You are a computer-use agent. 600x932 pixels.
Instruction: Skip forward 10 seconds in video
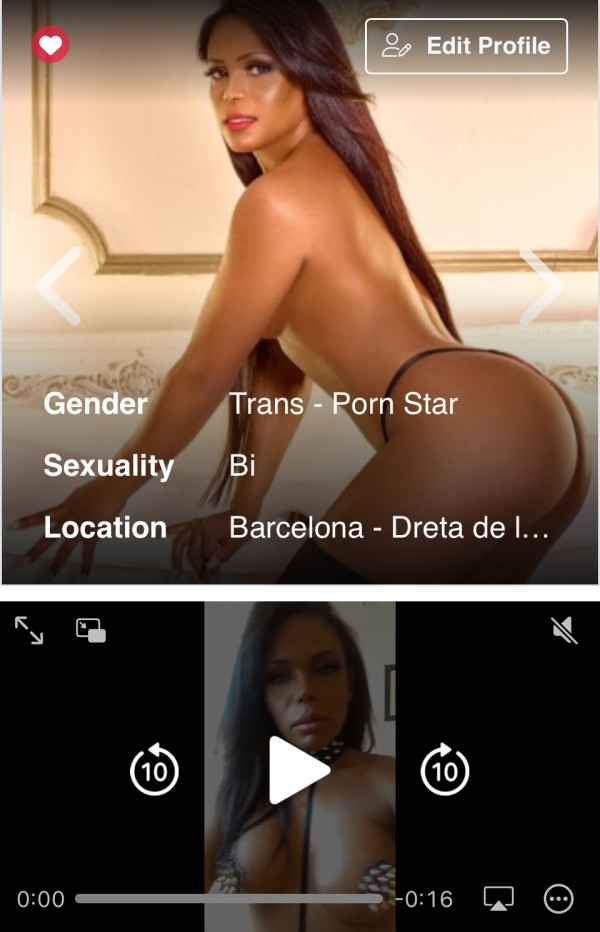444,770
